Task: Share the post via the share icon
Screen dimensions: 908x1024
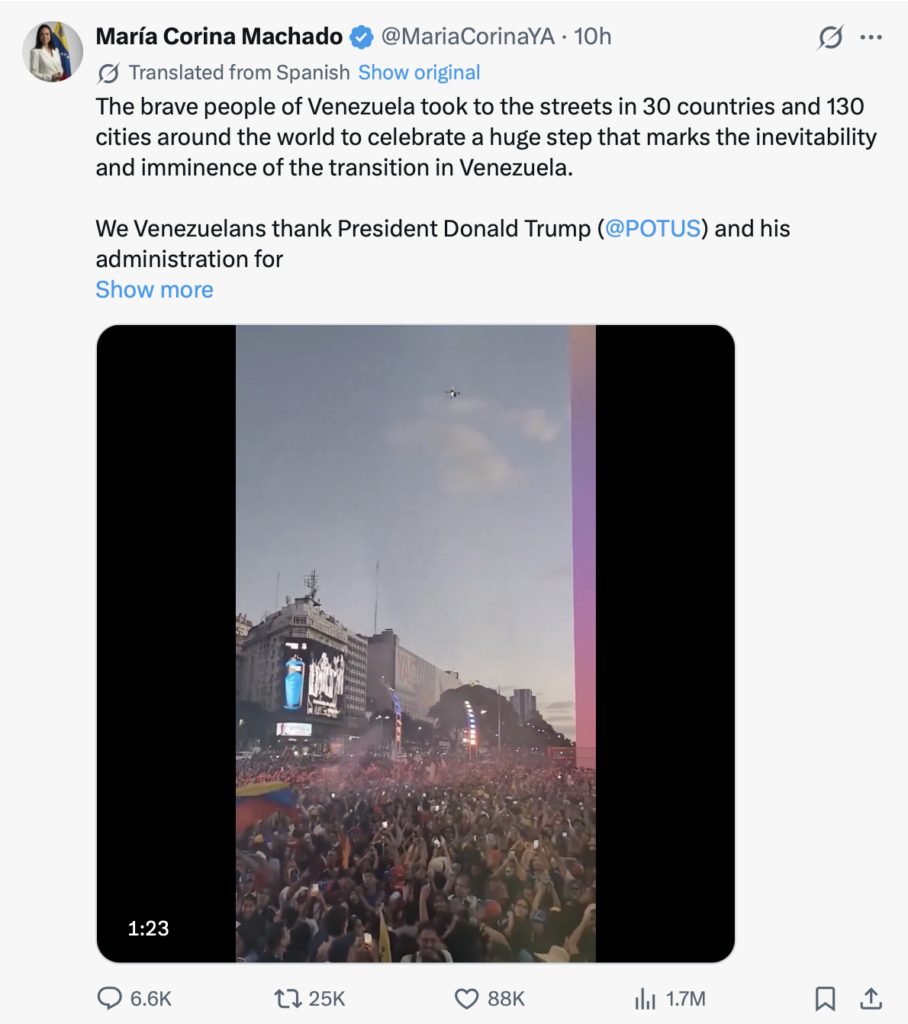Action: pos(871,998)
